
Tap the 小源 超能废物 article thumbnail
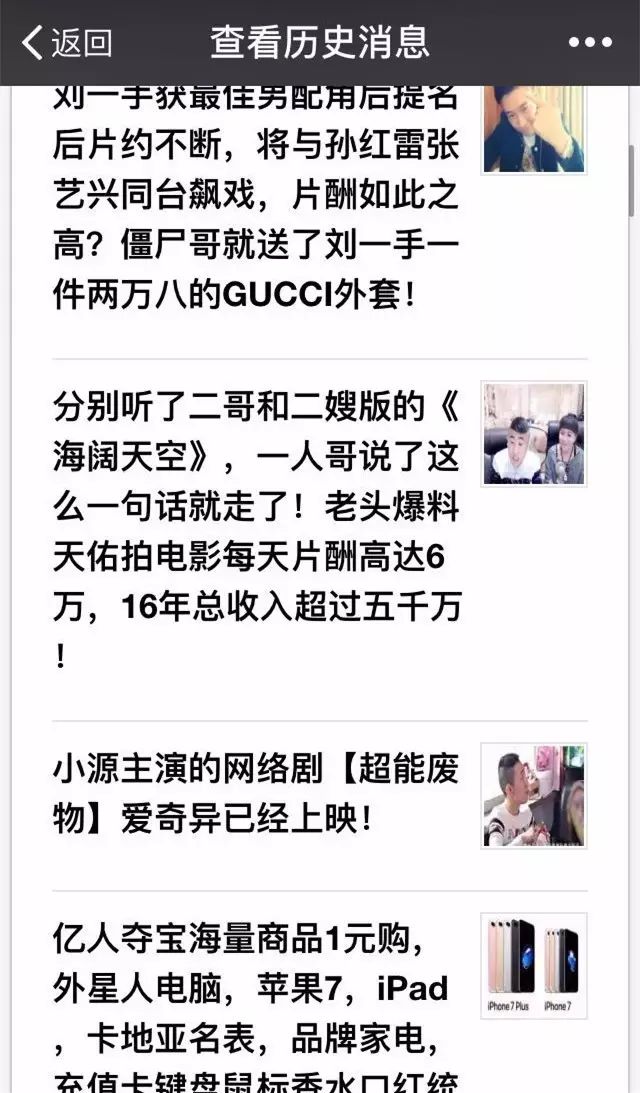pyautogui.click(x=533, y=796)
